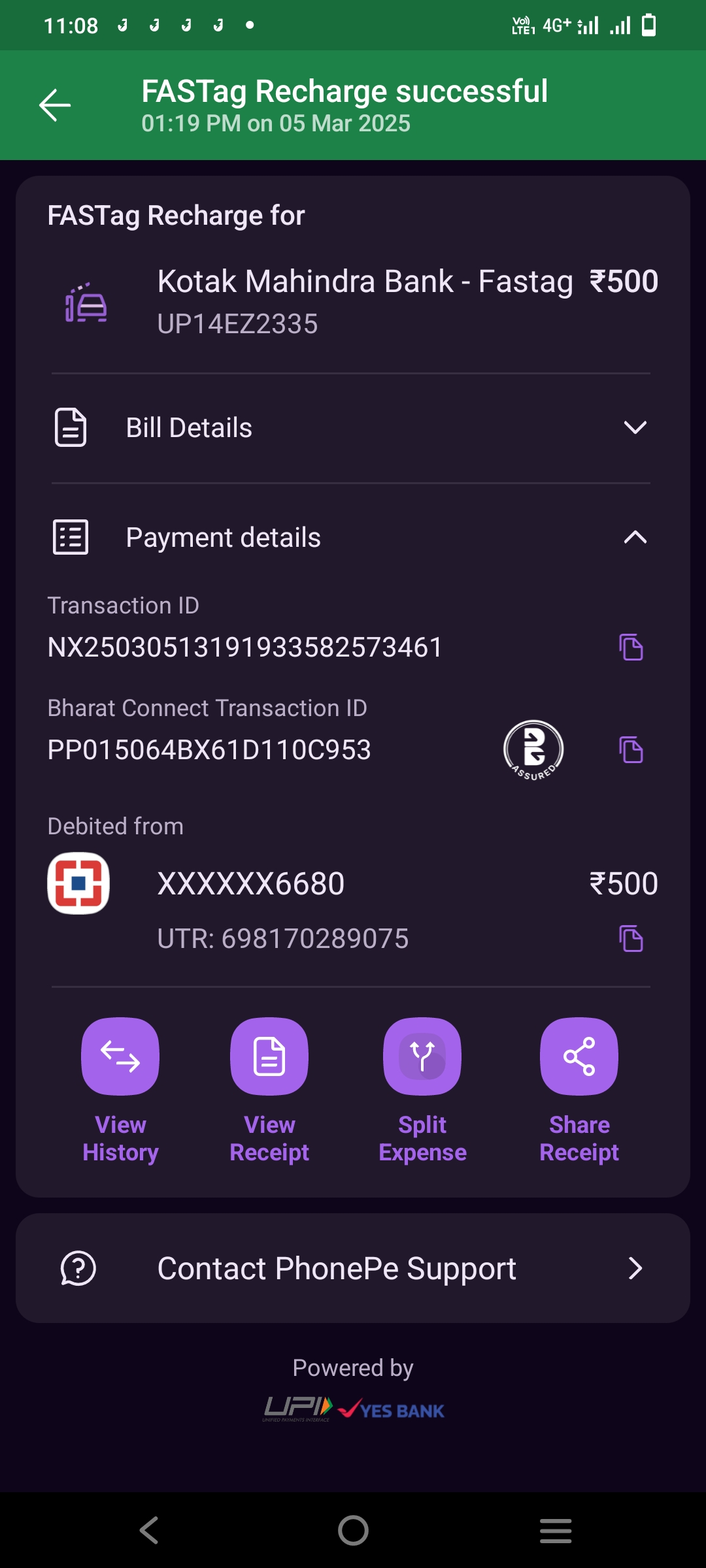Viewport: 706px width, 1568px height.
Task: Copy the Bharat Connect Transaction ID
Action: pyautogui.click(x=631, y=749)
